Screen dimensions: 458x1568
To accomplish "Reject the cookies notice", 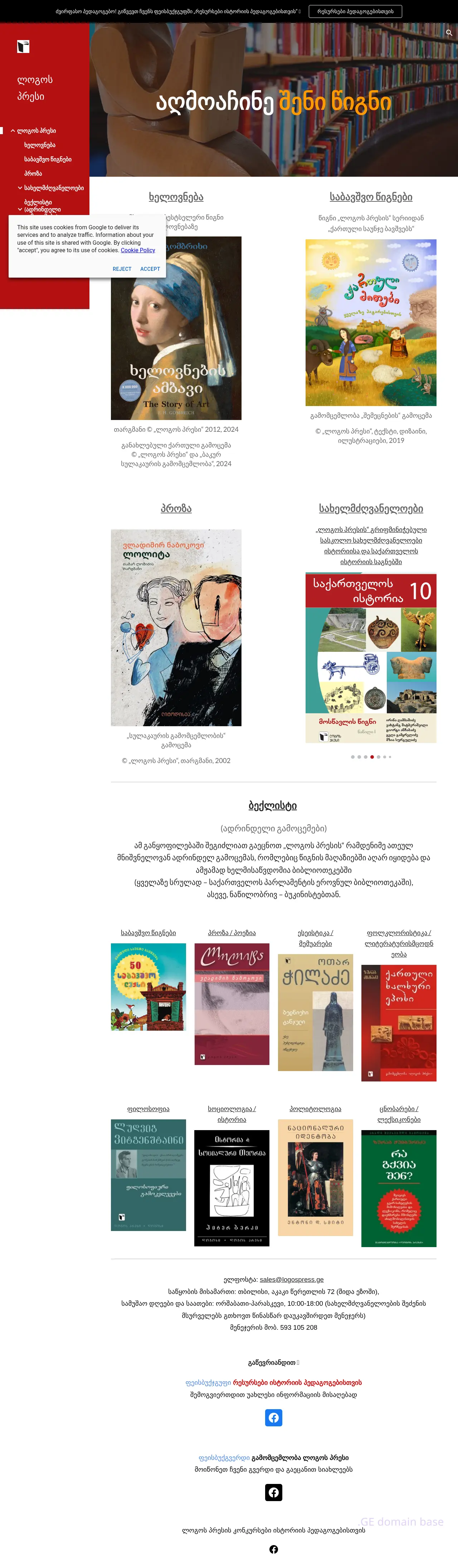I will (x=122, y=269).
